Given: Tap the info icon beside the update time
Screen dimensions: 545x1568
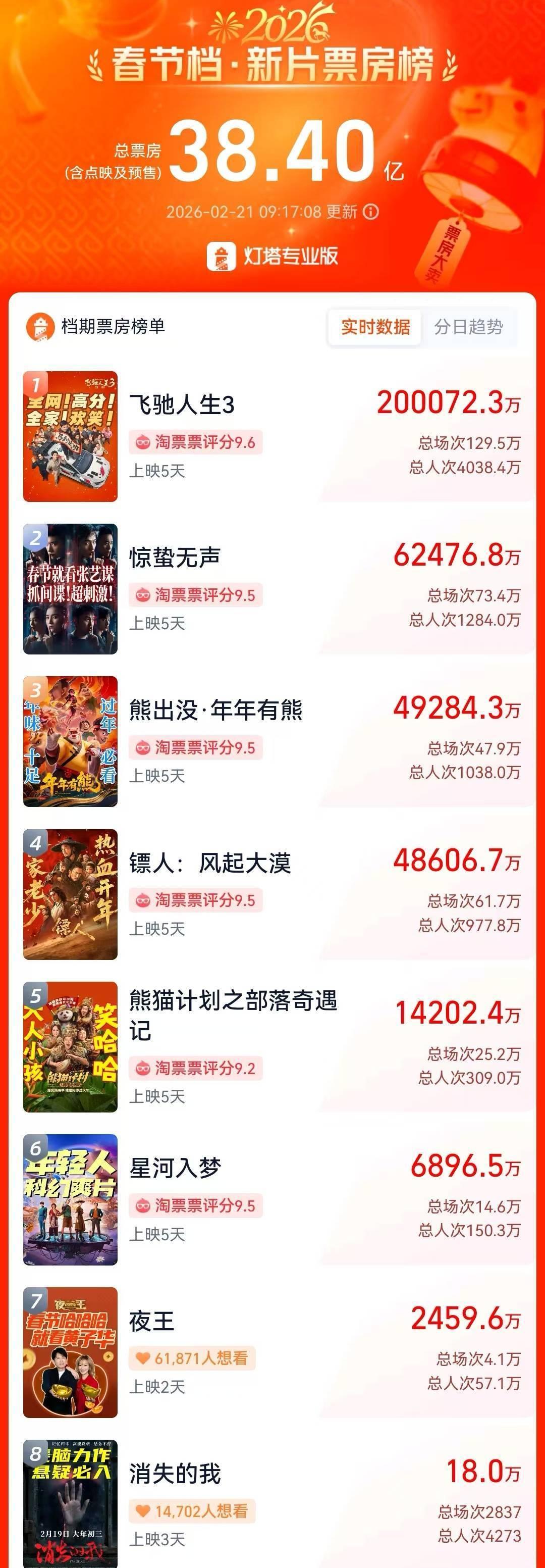Looking at the screenshot, I should coord(370,212).
